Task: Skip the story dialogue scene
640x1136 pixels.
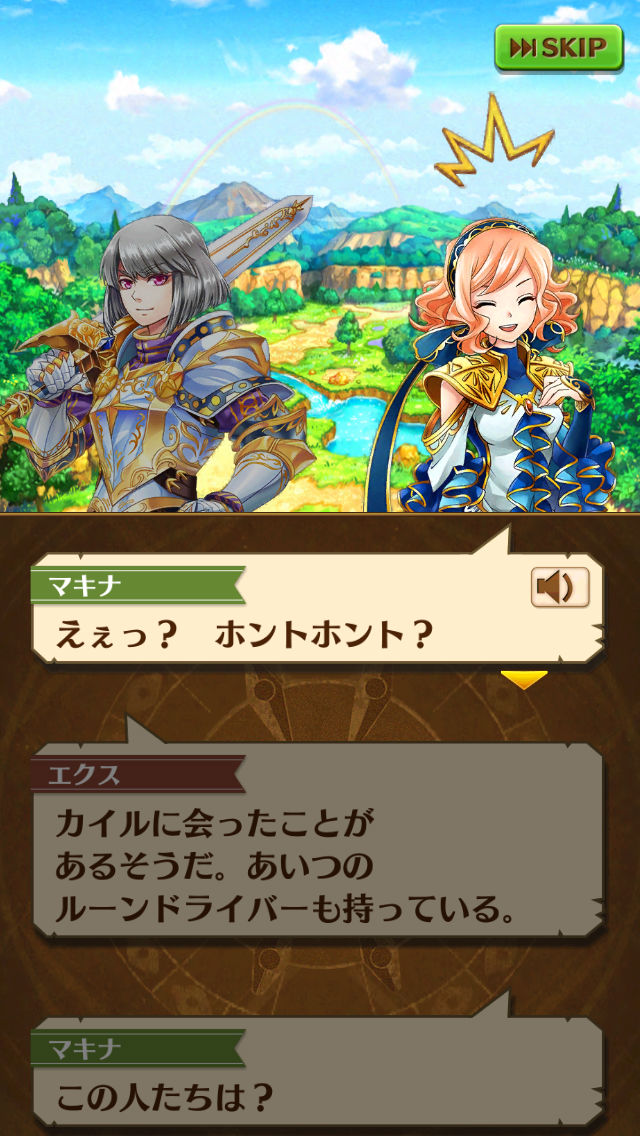Action: 558,48
